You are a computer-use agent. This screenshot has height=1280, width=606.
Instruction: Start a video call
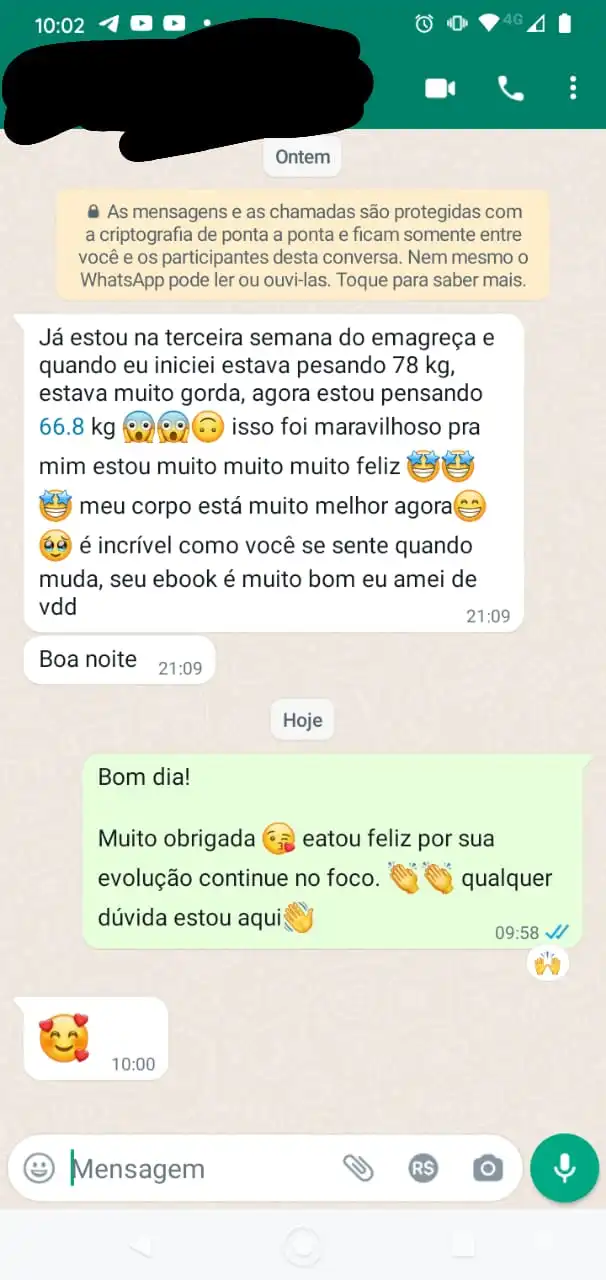pyautogui.click(x=440, y=88)
